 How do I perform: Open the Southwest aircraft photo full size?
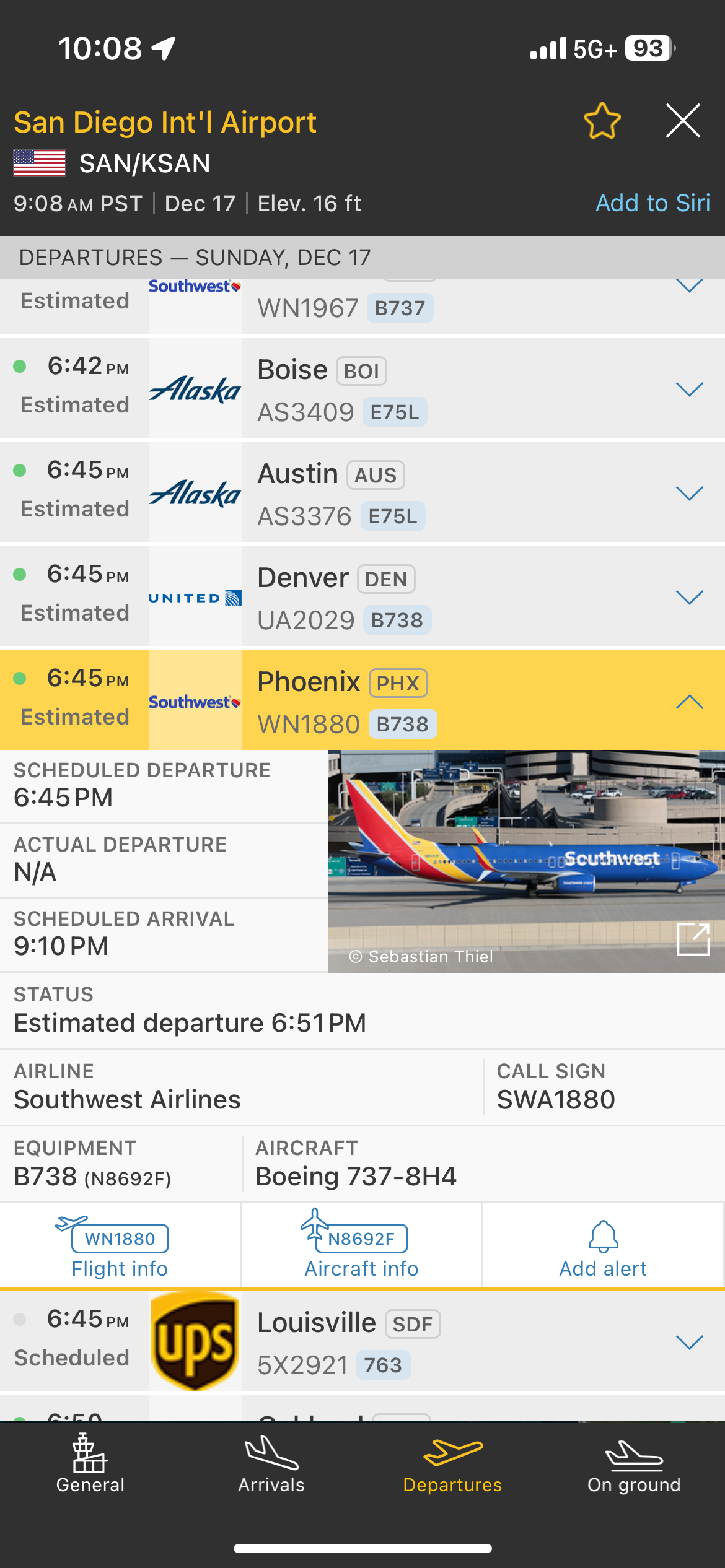(x=693, y=939)
